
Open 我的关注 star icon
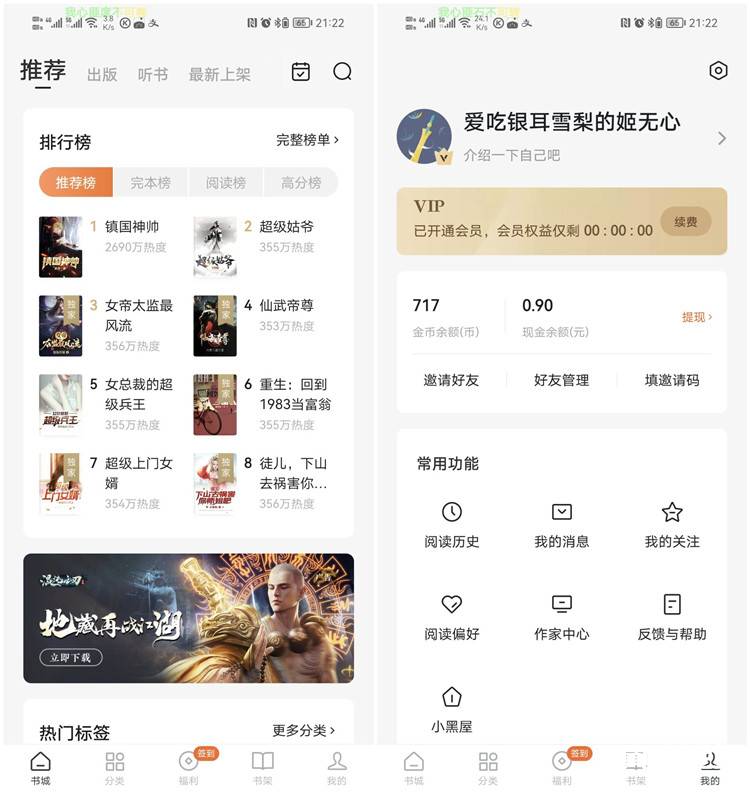pos(671,514)
